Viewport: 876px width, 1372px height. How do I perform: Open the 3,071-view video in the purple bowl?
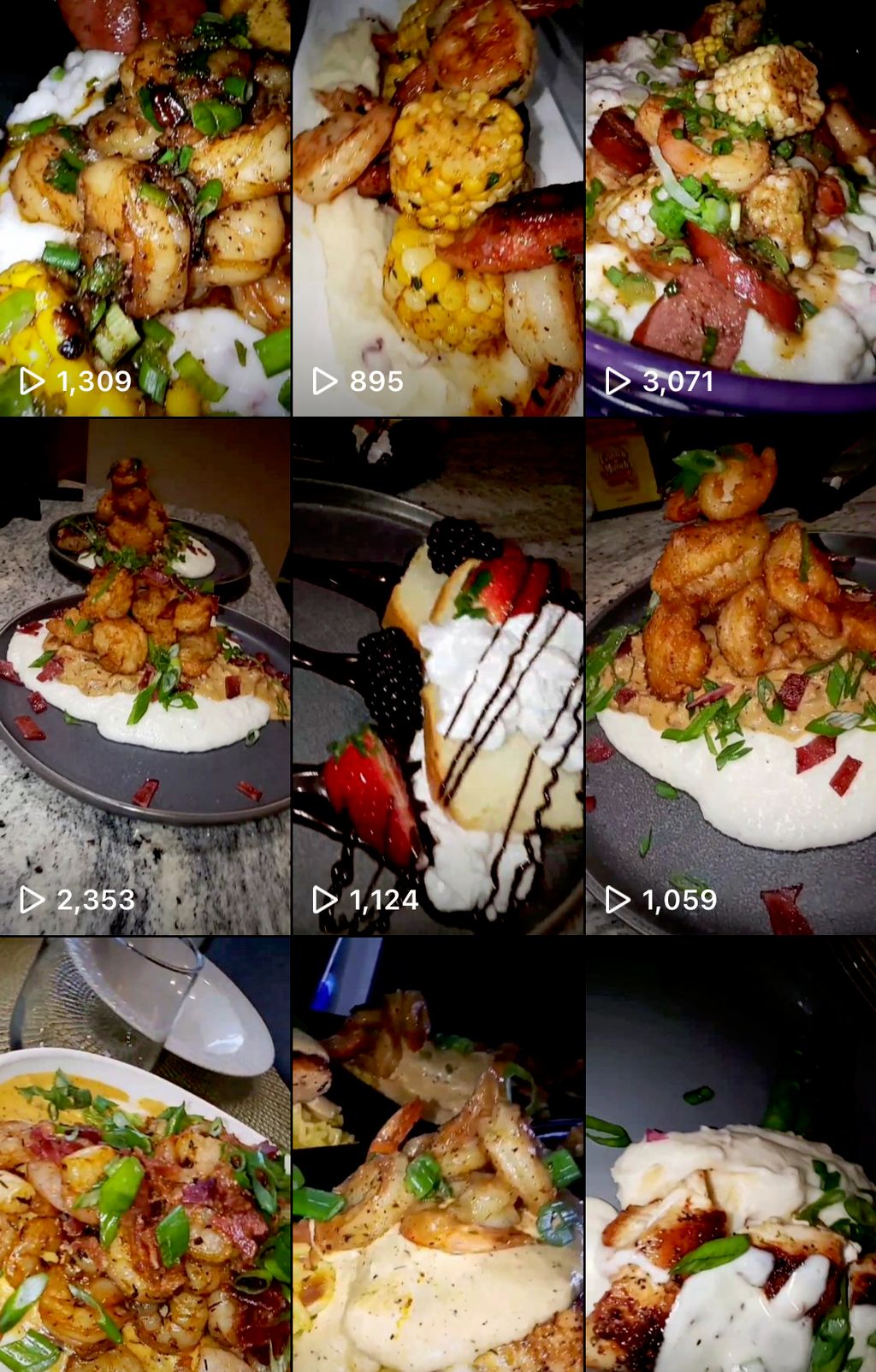point(731,208)
